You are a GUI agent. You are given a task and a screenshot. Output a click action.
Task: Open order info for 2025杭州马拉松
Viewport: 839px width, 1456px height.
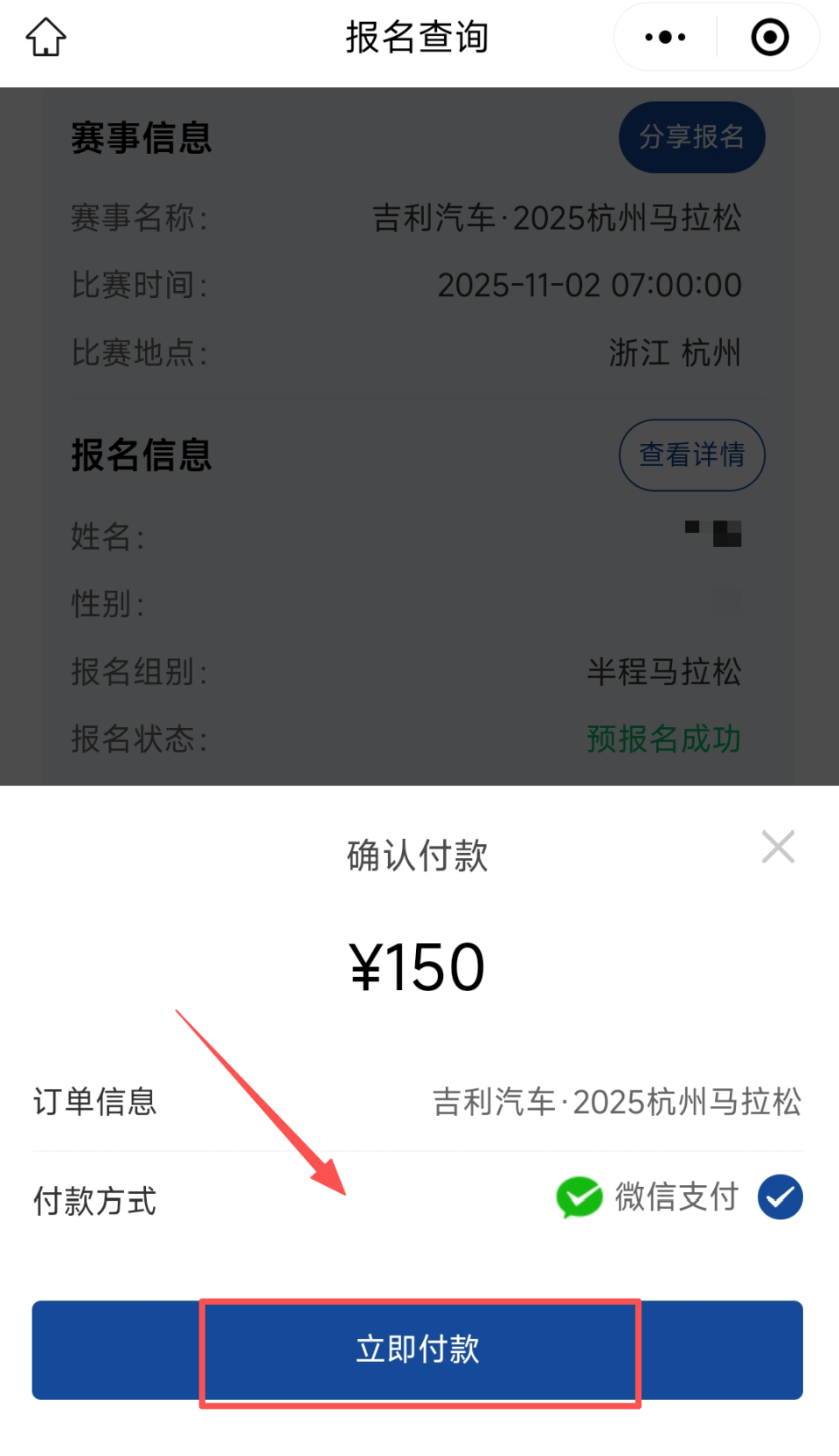[x=618, y=1102]
